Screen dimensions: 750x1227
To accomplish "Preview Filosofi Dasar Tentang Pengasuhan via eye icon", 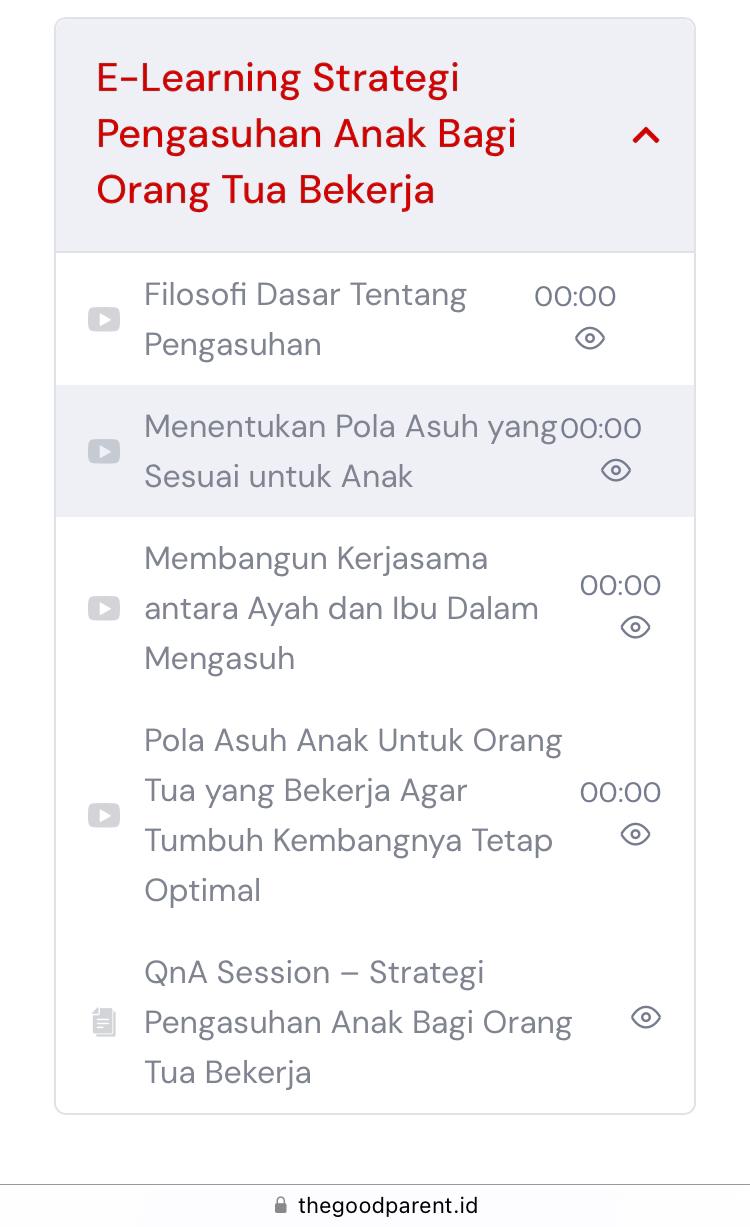I will point(590,339).
